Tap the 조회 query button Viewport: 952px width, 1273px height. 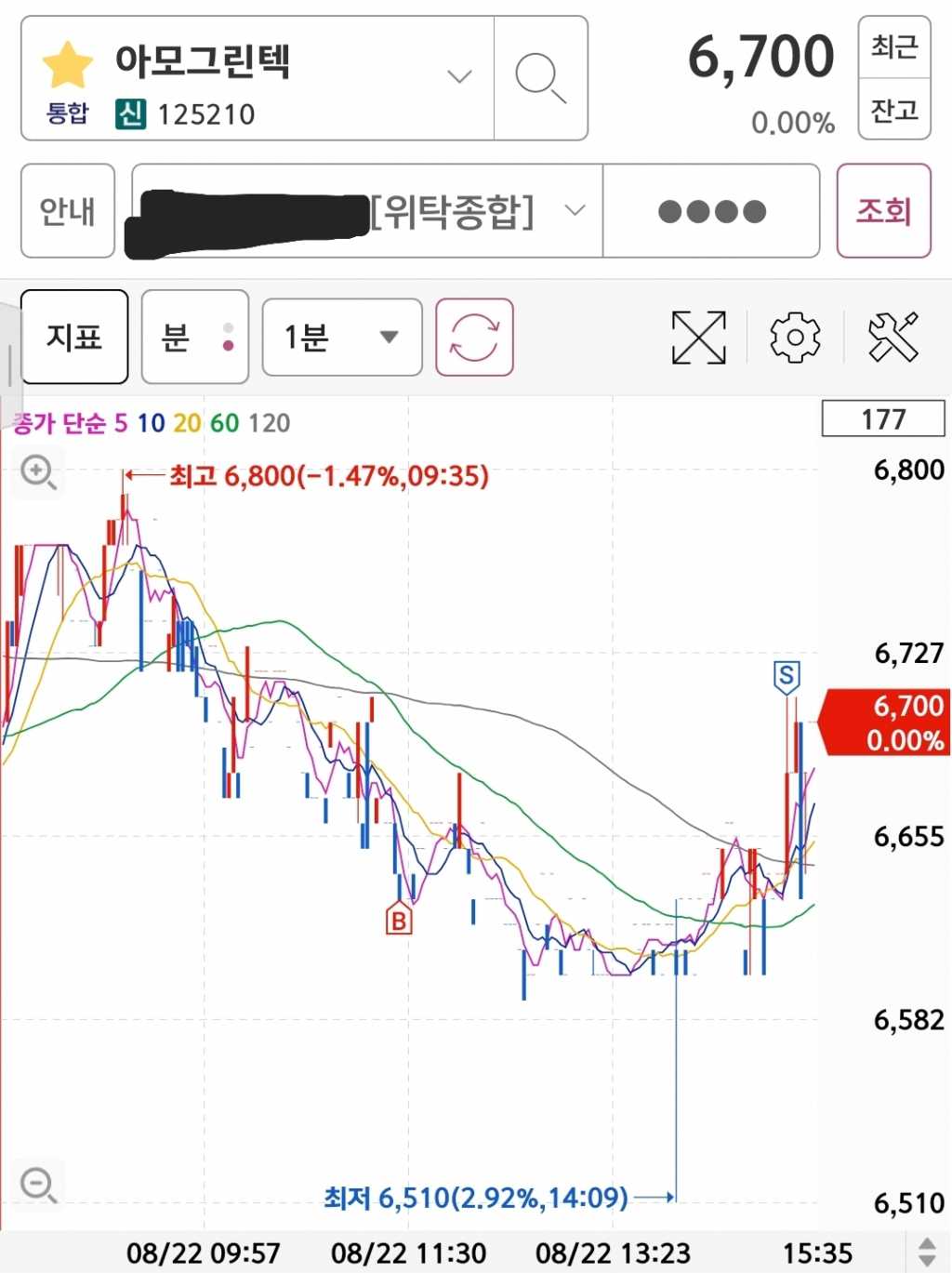click(883, 211)
